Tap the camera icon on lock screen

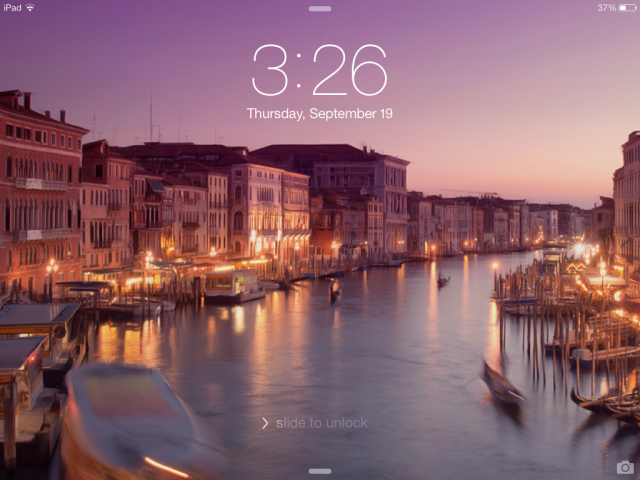click(x=624, y=467)
